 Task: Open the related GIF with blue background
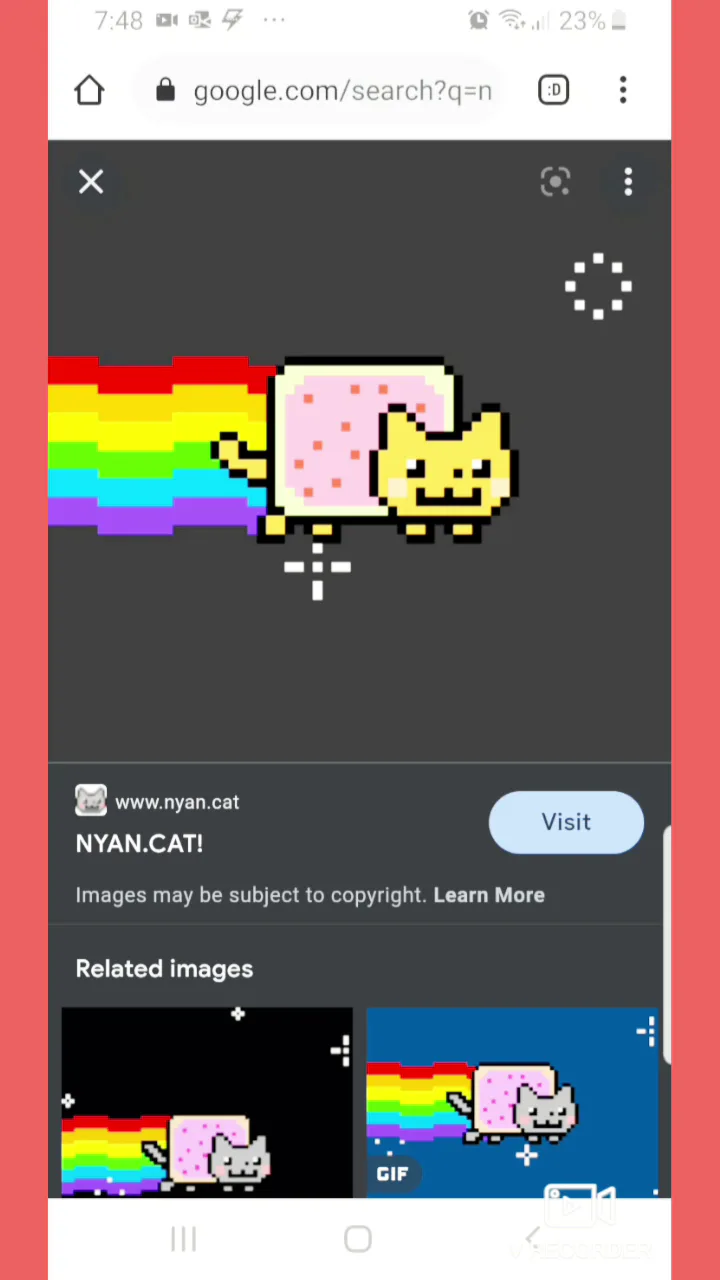coord(512,1102)
